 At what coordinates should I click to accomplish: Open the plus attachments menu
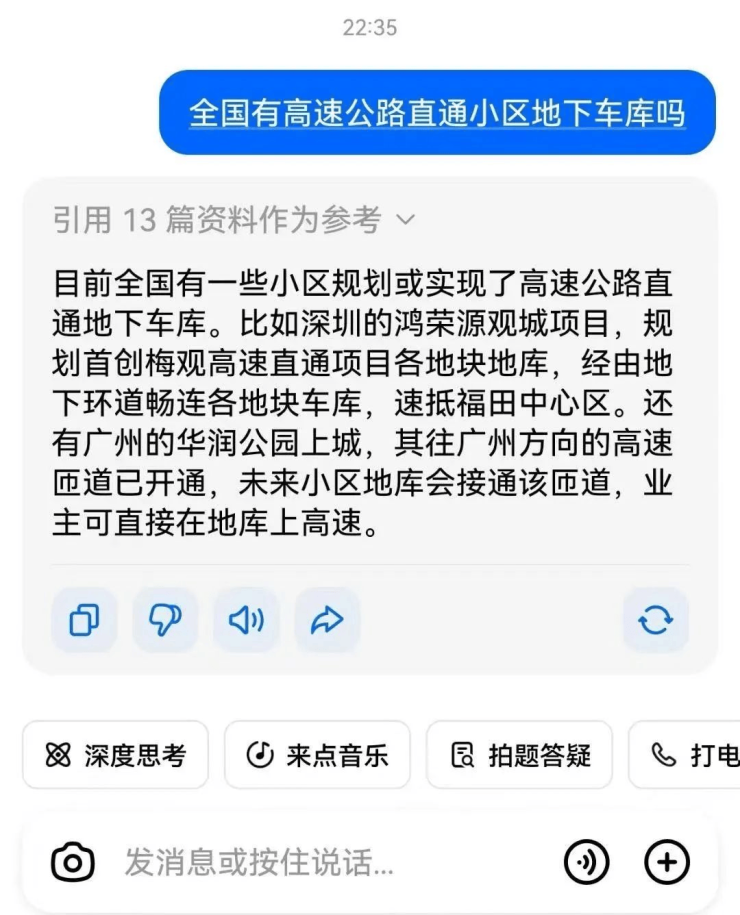pyautogui.click(x=667, y=861)
